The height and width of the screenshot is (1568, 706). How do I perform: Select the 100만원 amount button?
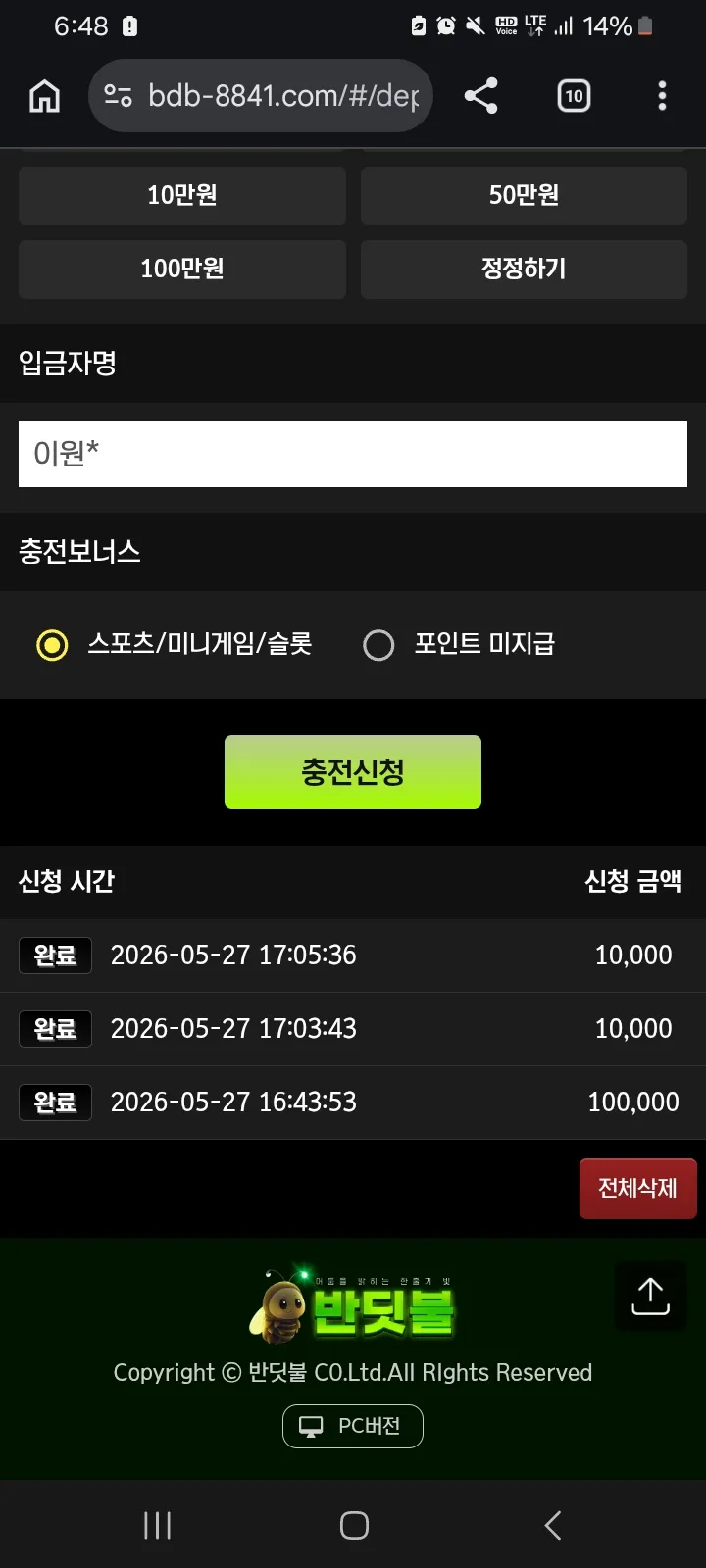[x=182, y=269]
